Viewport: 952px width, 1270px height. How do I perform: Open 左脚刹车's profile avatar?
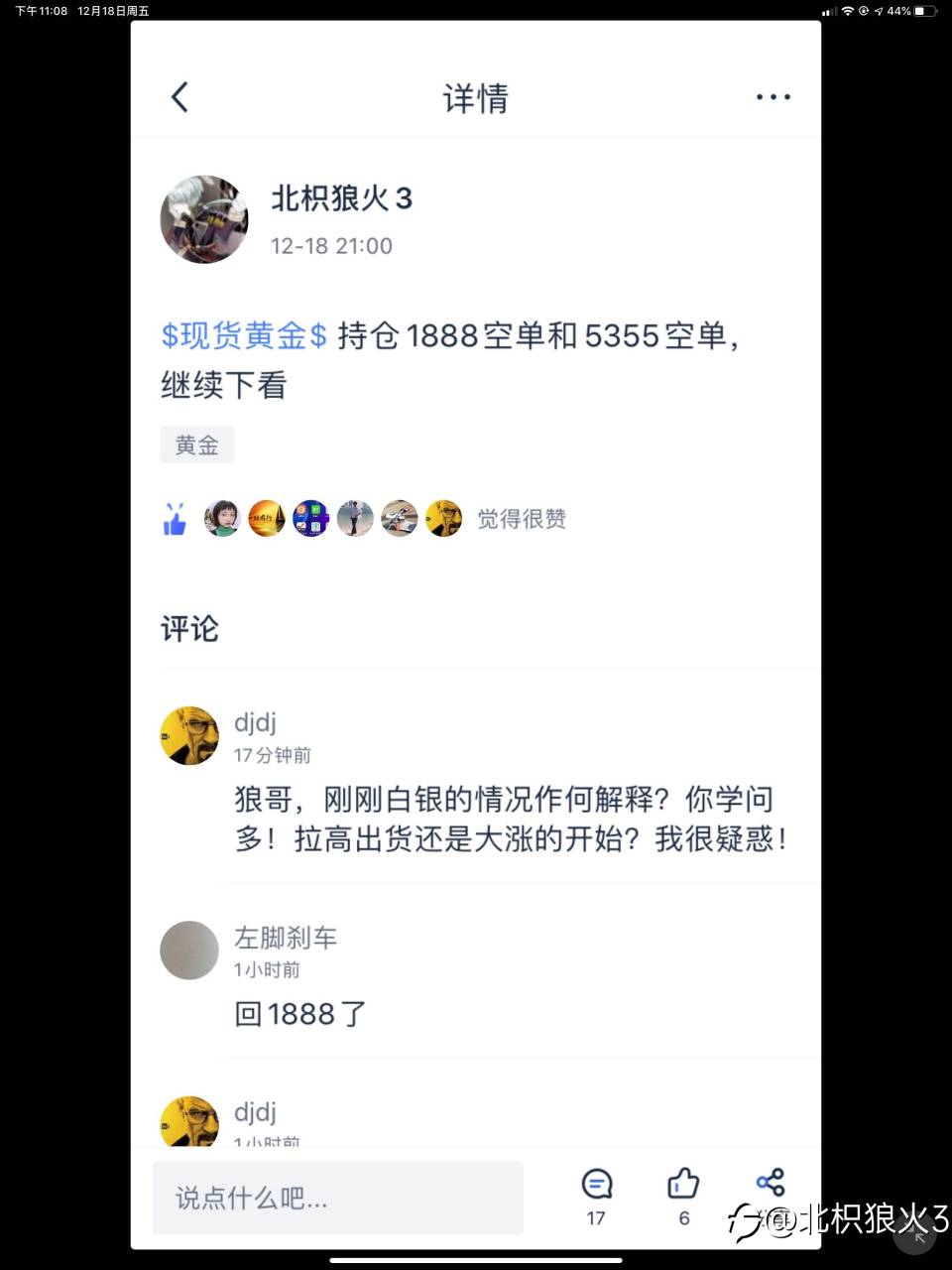(x=189, y=951)
